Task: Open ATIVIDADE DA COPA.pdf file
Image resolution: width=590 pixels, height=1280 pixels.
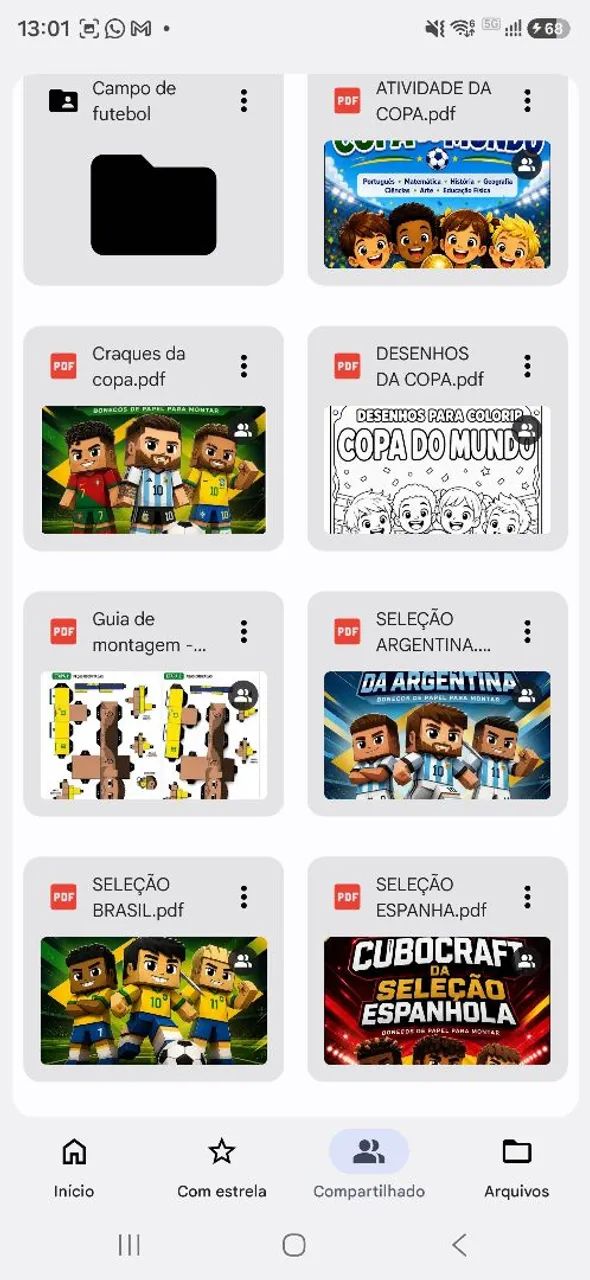Action: coord(437,180)
